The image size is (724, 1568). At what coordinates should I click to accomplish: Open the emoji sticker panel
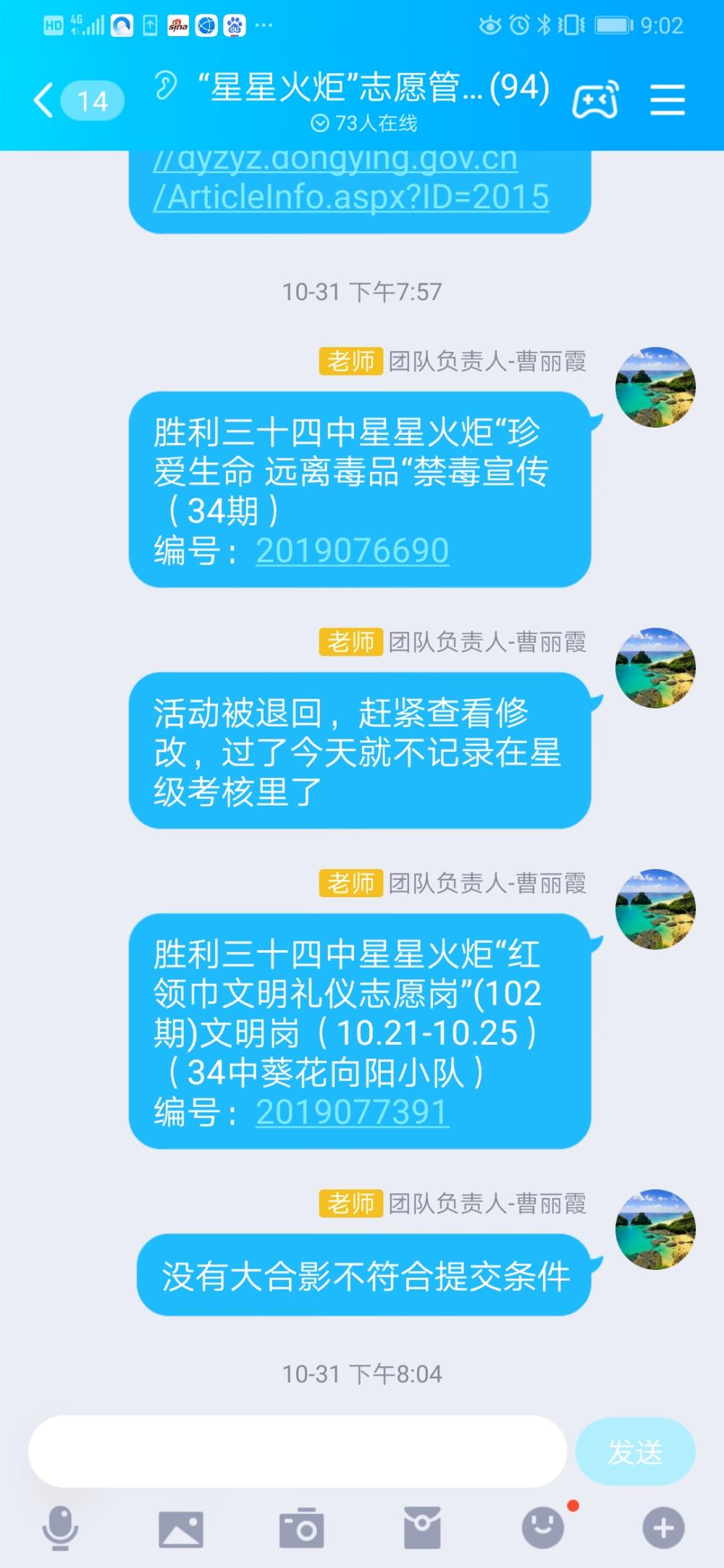[x=543, y=1527]
